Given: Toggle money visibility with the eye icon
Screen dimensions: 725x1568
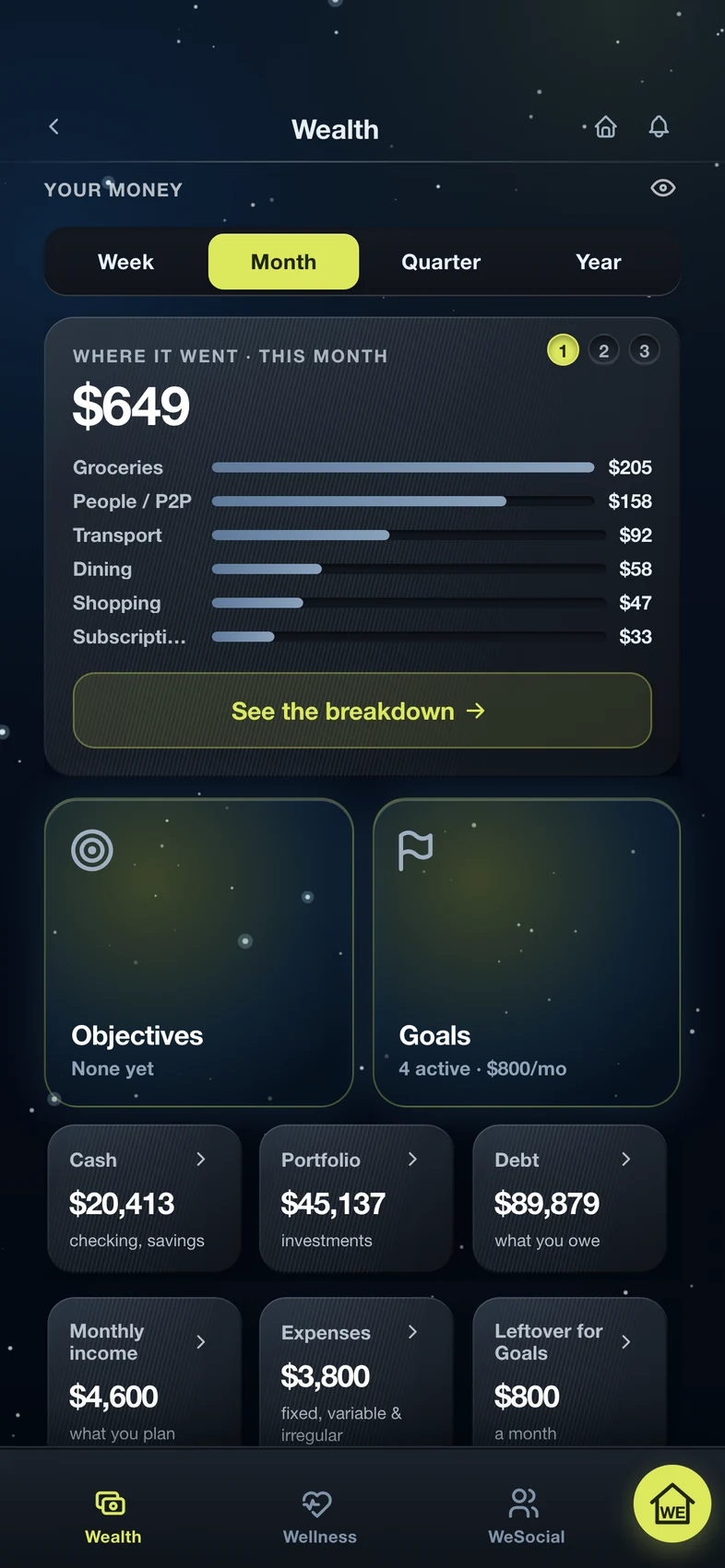Looking at the screenshot, I should (663, 188).
